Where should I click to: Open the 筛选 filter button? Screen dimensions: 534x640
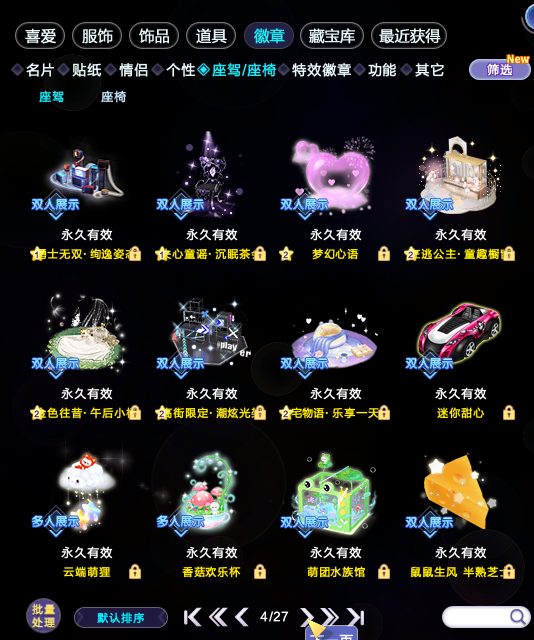(x=500, y=69)
